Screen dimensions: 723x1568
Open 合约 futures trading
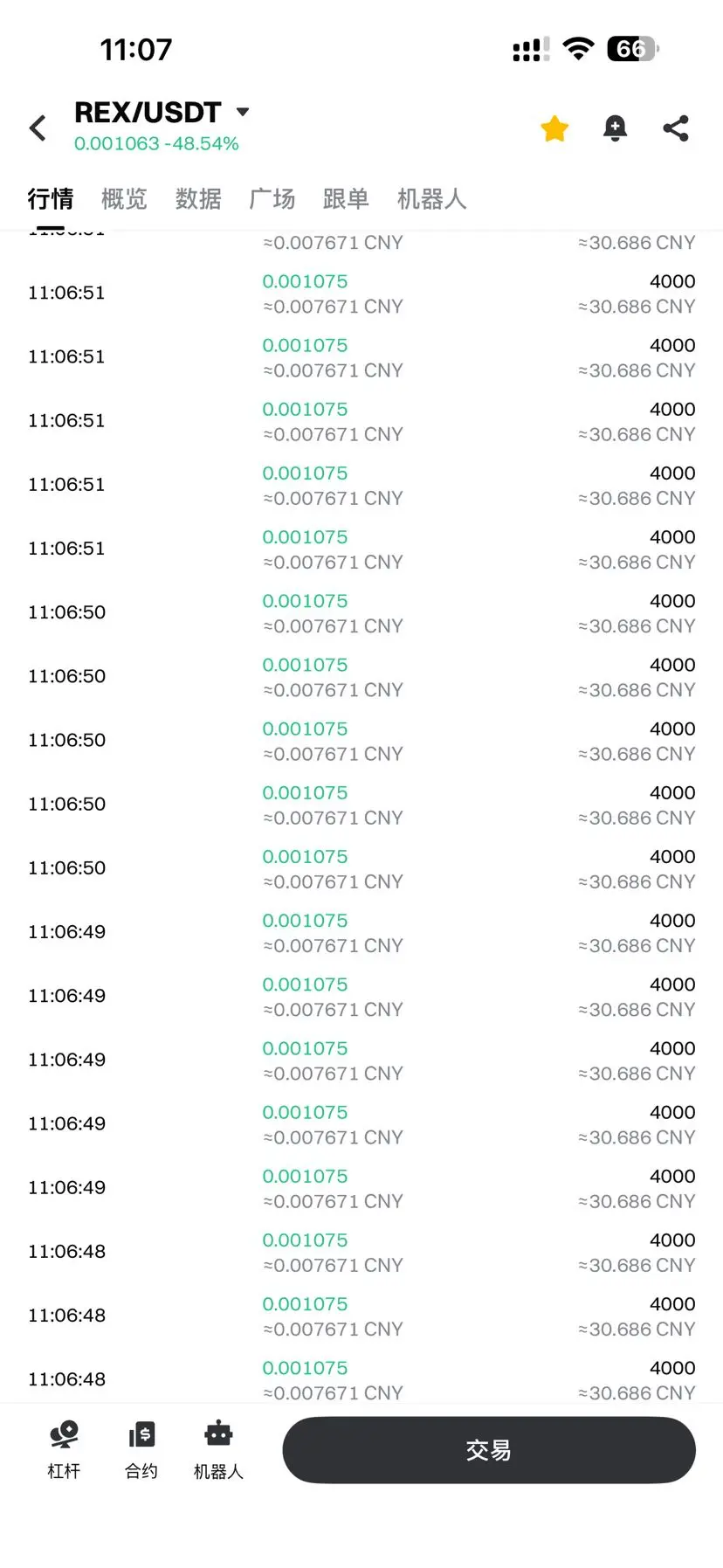pos(141,1450)
